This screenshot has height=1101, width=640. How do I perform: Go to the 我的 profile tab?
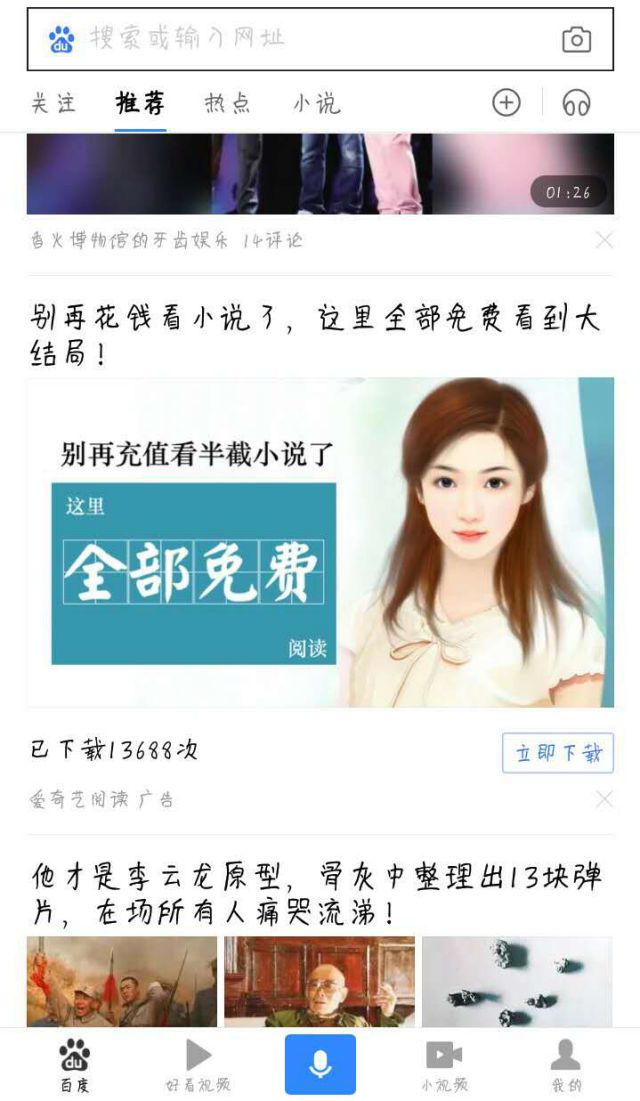[x=566, y=1063]
